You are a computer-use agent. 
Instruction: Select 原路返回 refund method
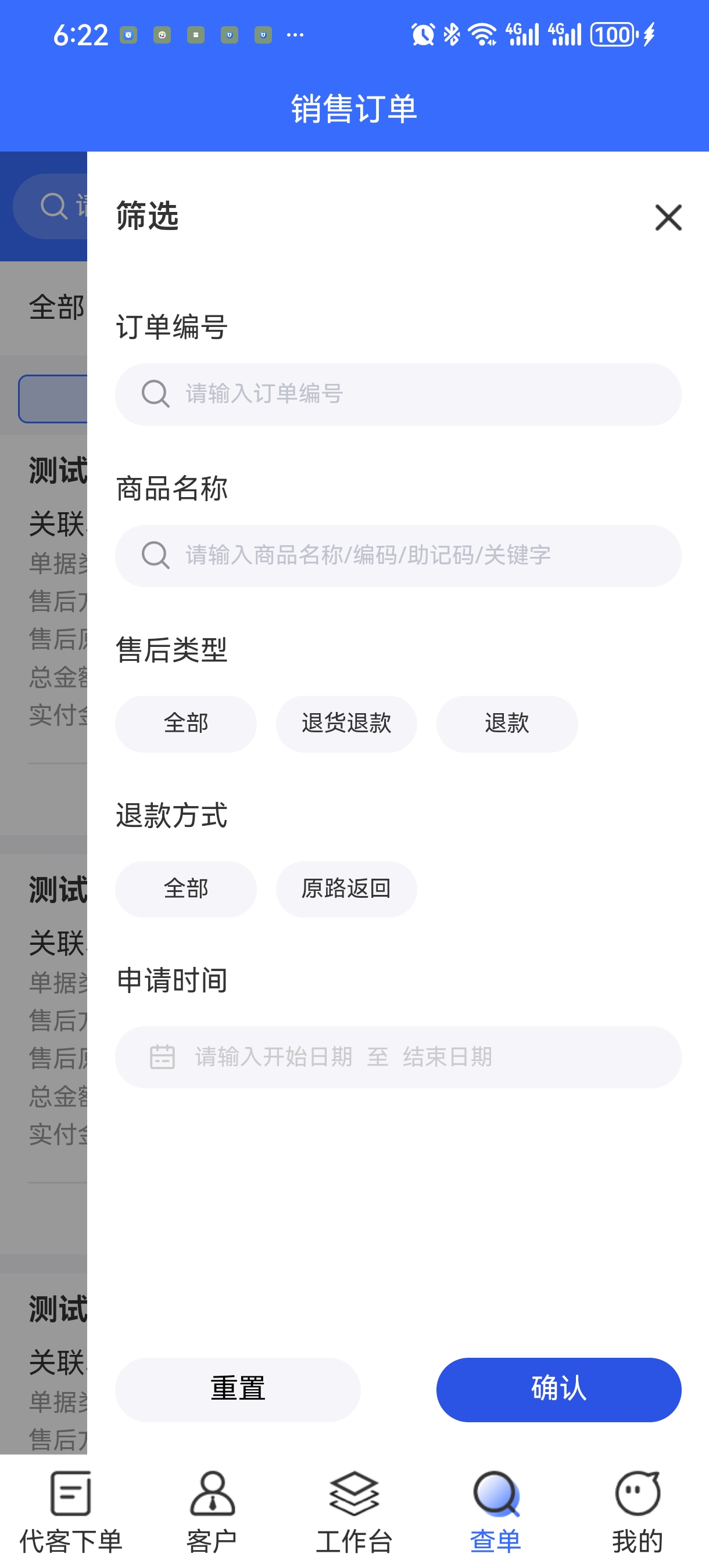tap(346, 889)
